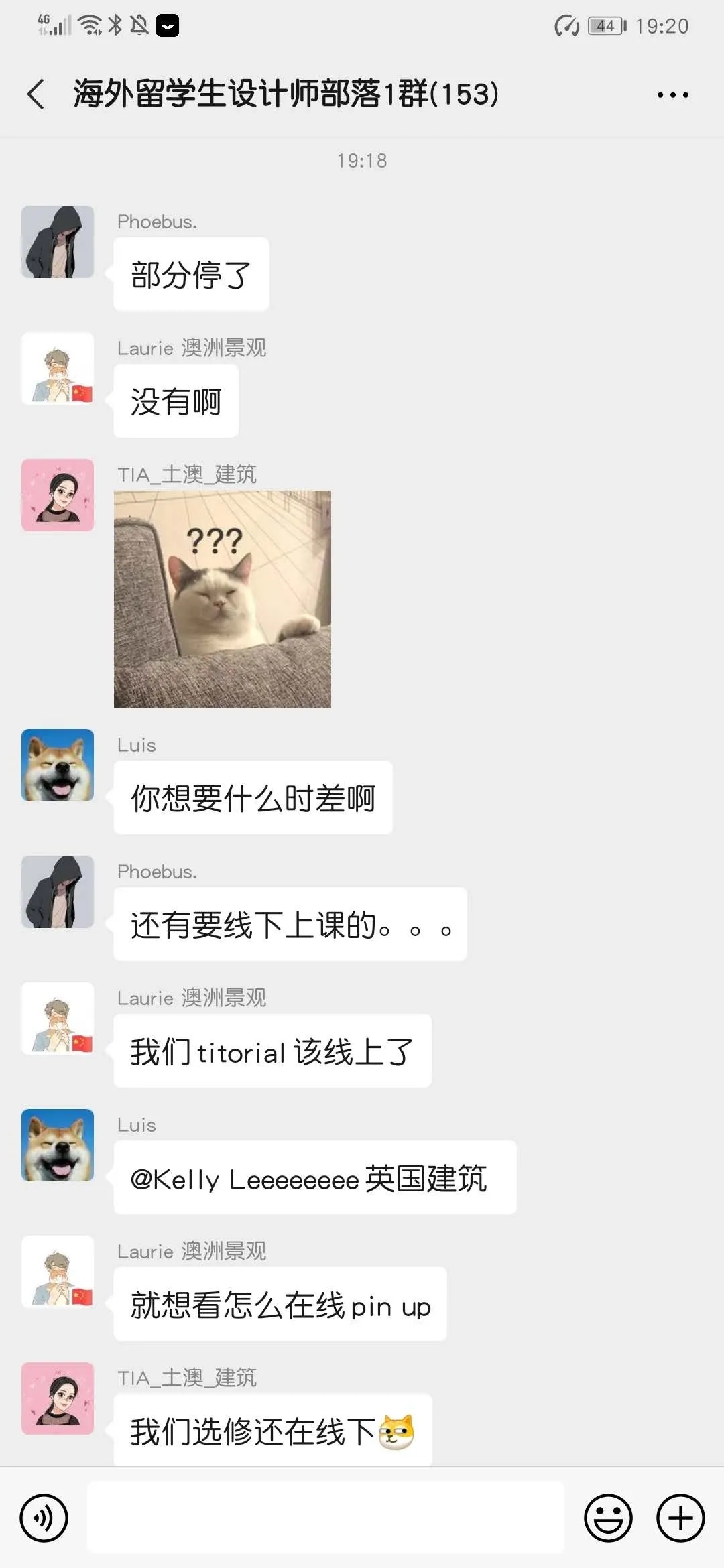The image size is (724, 1568).
Task: View the "???" cat image from TIA
Action: click(x=223, y=599)
